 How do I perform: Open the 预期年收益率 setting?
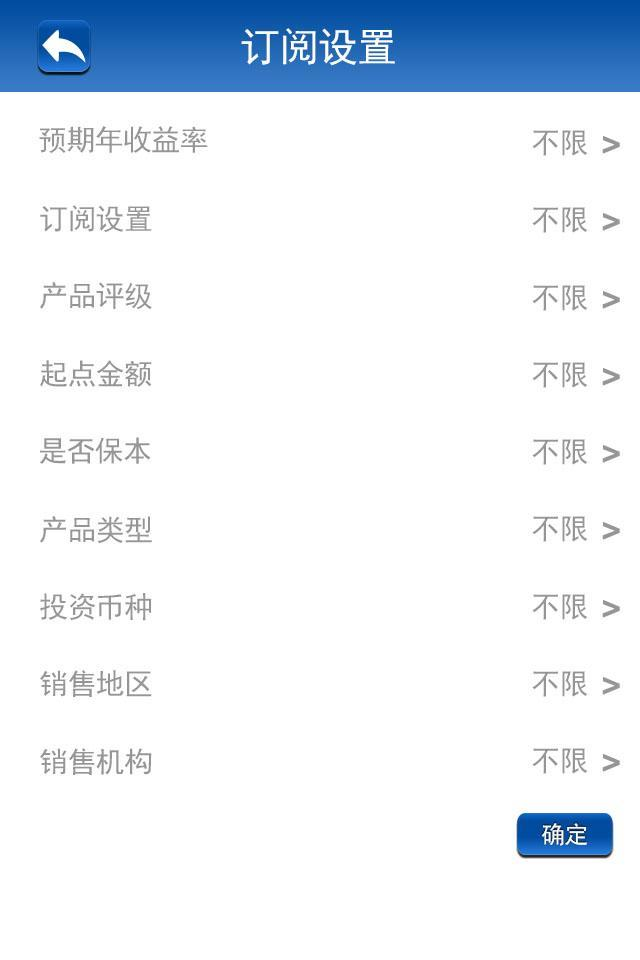coord(320,142)
